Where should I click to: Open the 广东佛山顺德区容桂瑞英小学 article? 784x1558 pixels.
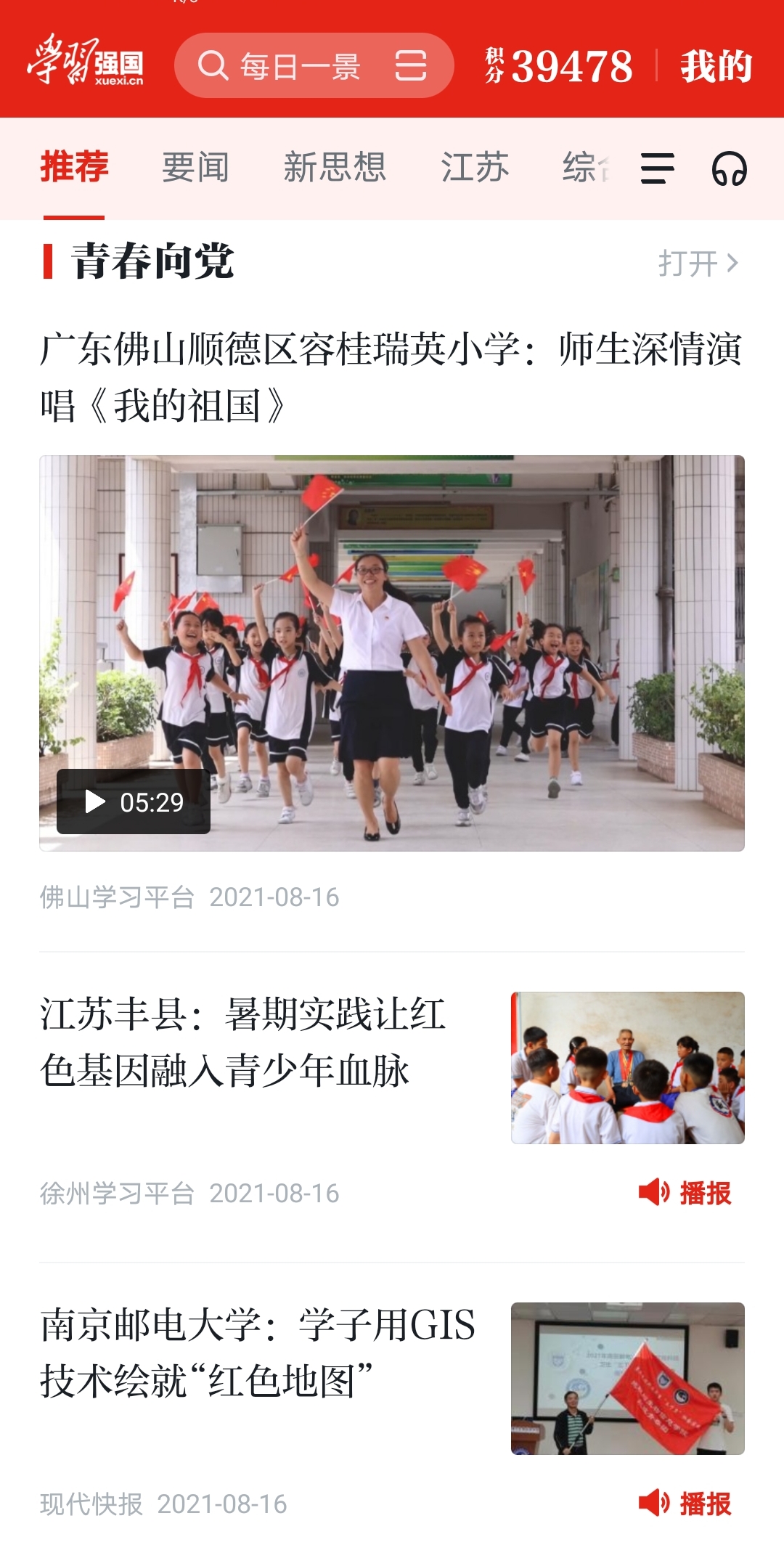click(391, 376)
